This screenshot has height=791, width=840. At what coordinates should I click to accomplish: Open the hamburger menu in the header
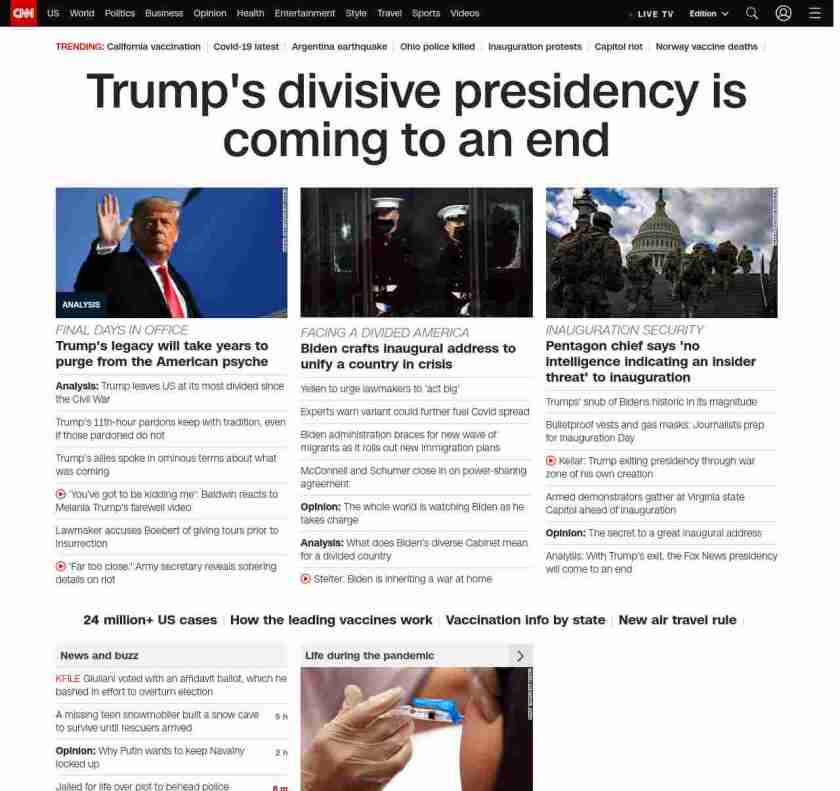[815, 13]
